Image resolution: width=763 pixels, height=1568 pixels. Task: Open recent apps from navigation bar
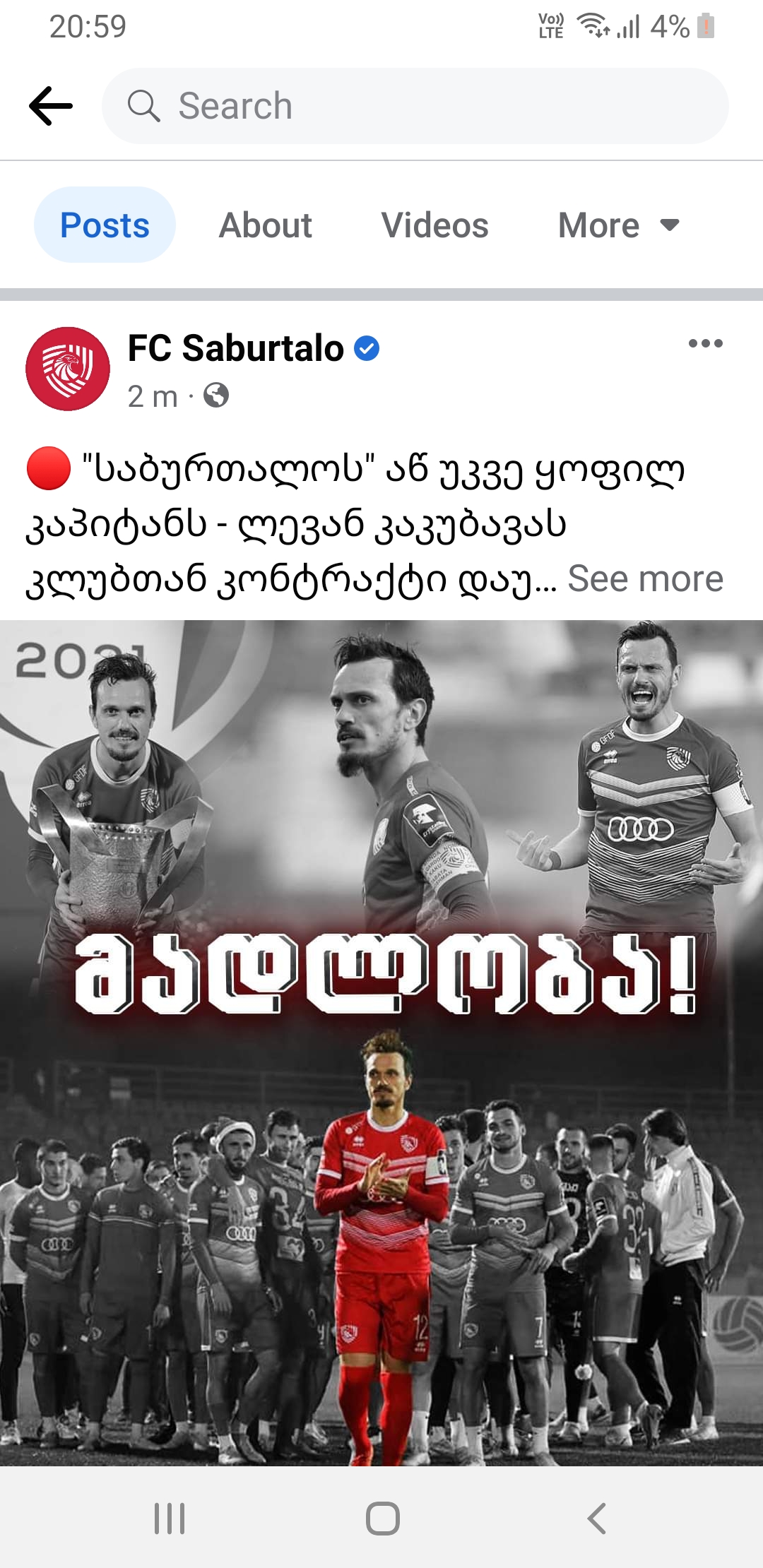pyautogui.click(x=170, y=1518)
